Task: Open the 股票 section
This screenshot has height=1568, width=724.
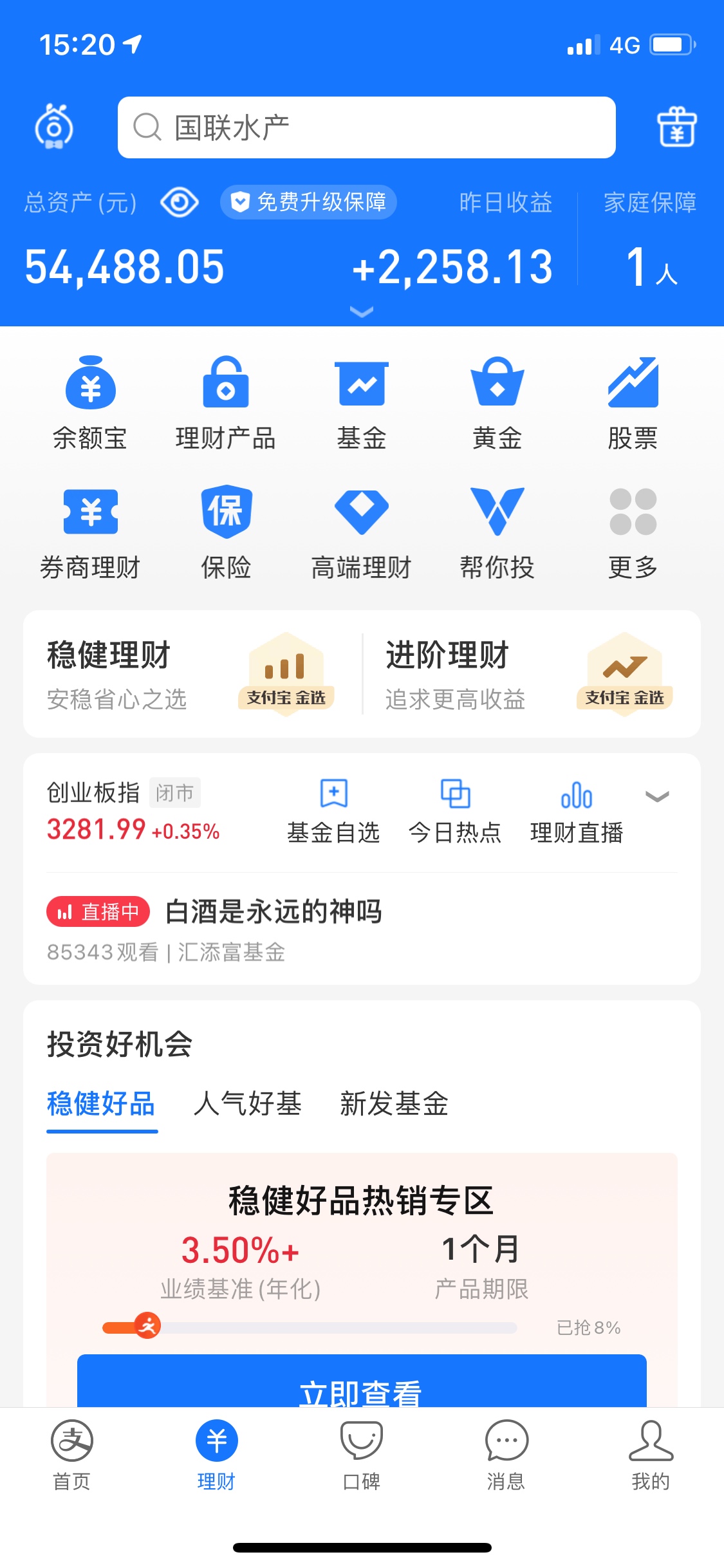Action: pos(633,404)
